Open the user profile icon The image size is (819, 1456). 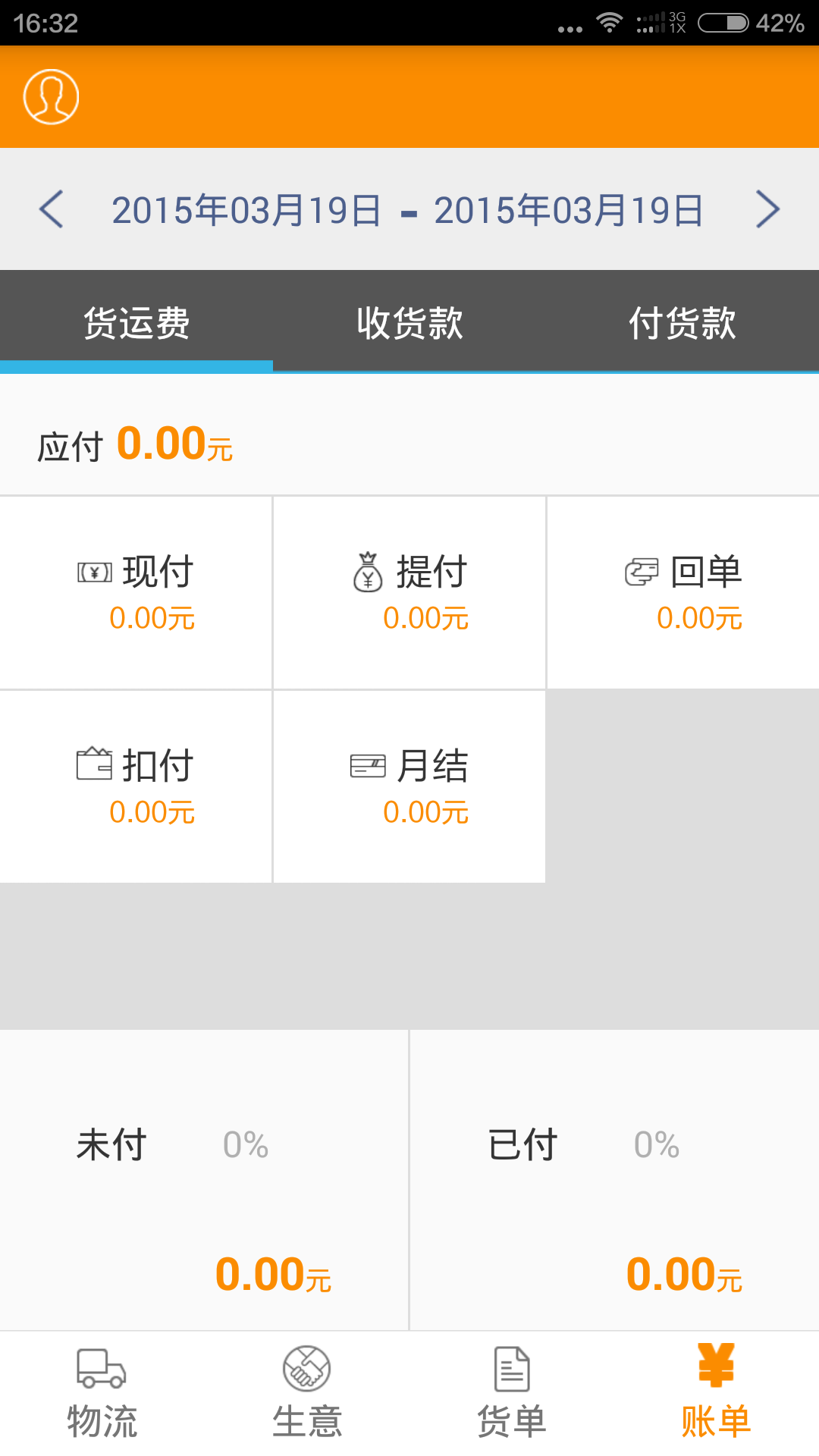(x=51, y=97)
